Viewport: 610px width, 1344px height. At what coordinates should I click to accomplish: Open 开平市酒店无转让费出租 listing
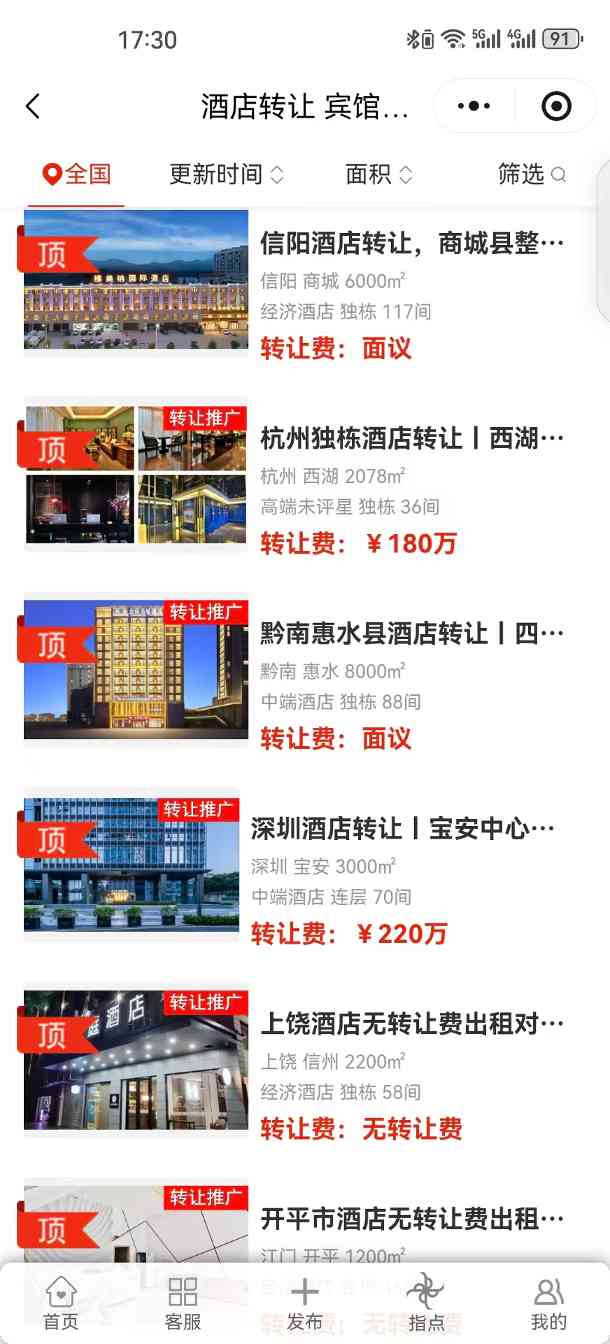coord(411,1218)
